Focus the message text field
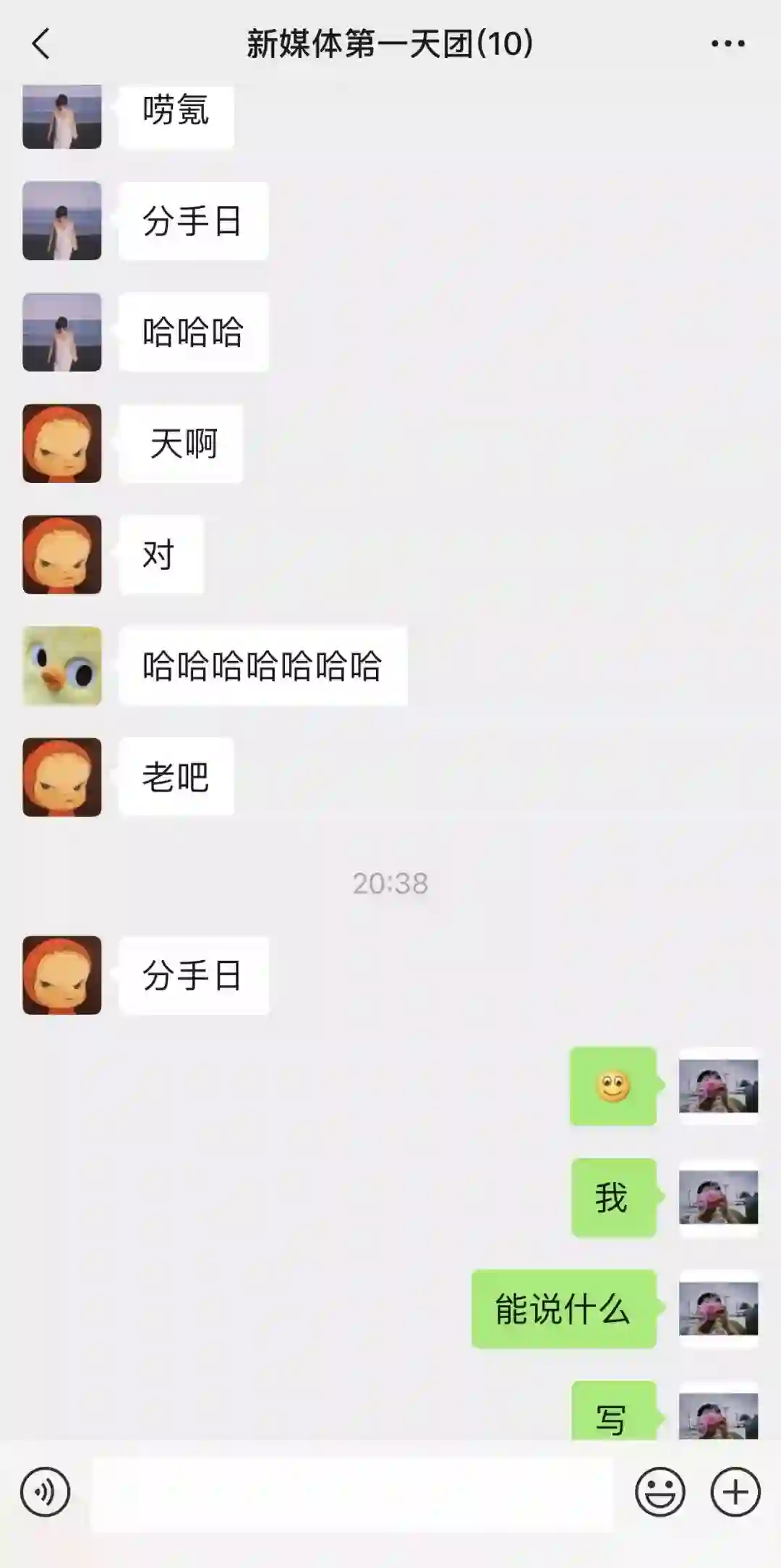 tap(351, 1493)
